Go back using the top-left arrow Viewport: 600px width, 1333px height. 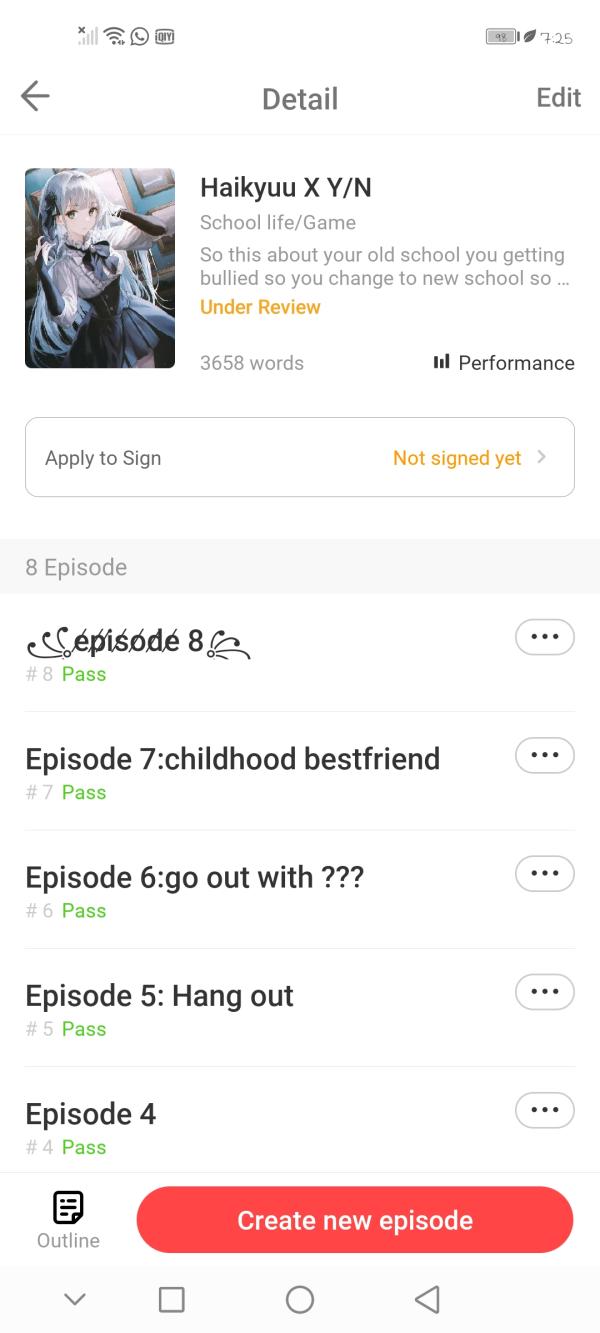coord(35,97)
